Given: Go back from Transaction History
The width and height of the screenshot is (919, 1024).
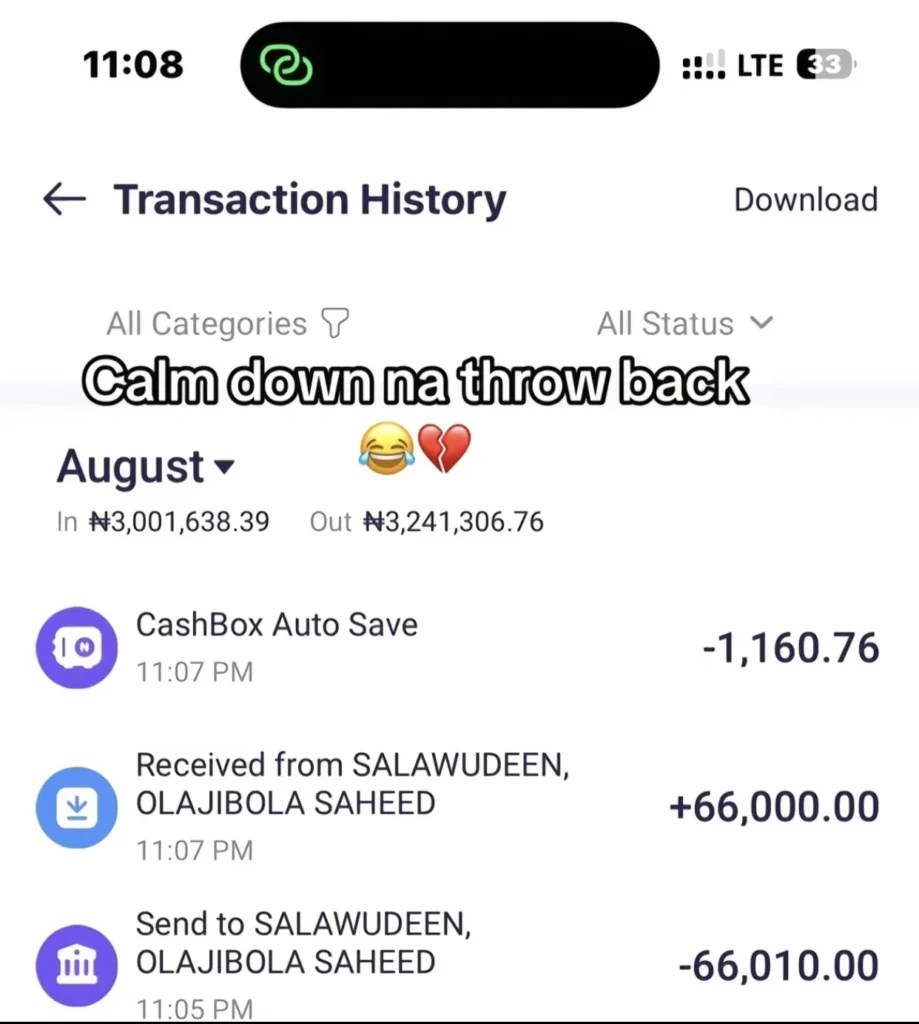Looking at the screenshot, I should click(x=64, y=200).
